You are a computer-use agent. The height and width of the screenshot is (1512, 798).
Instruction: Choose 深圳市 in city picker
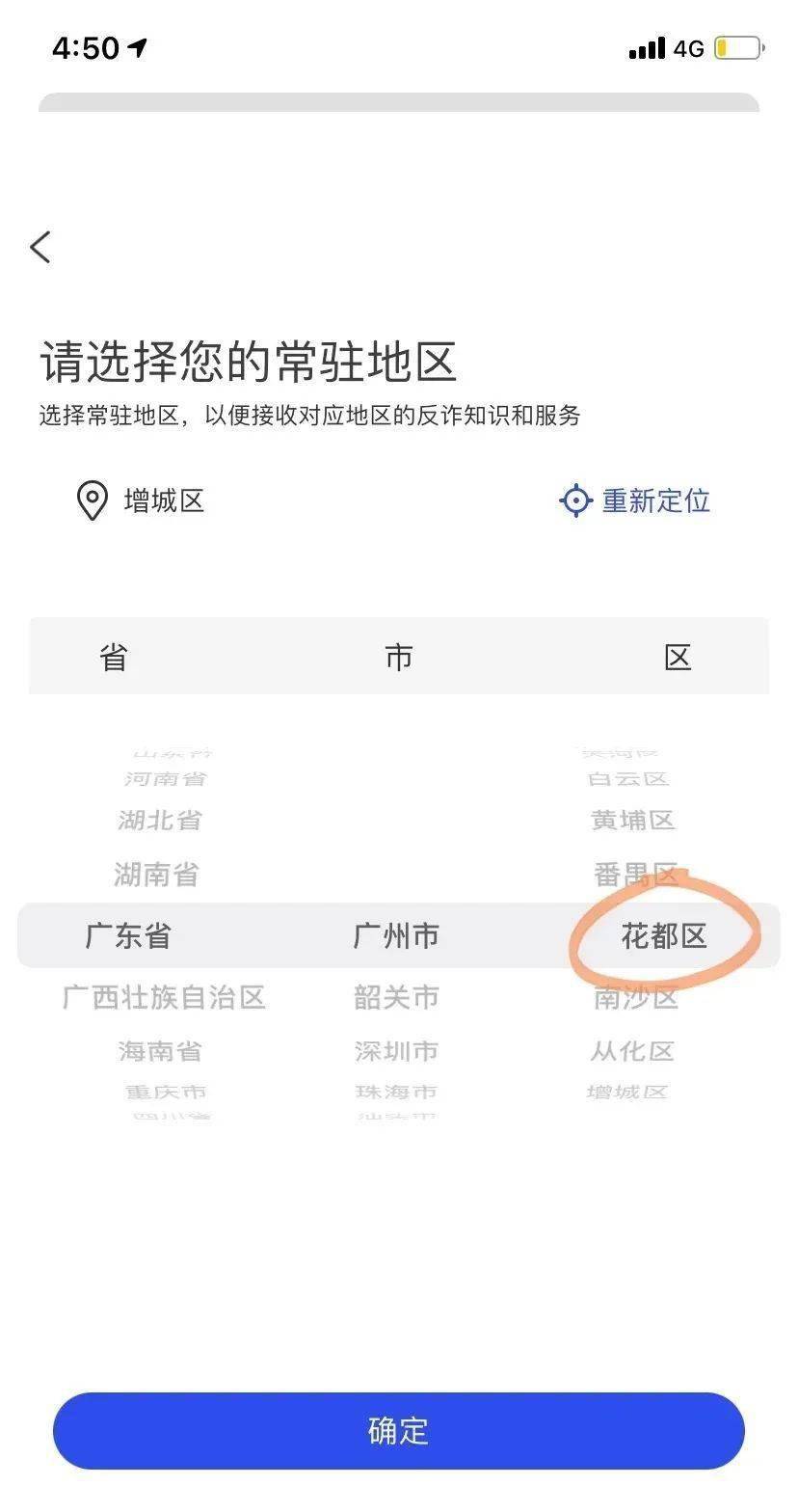coord(396,1051)
